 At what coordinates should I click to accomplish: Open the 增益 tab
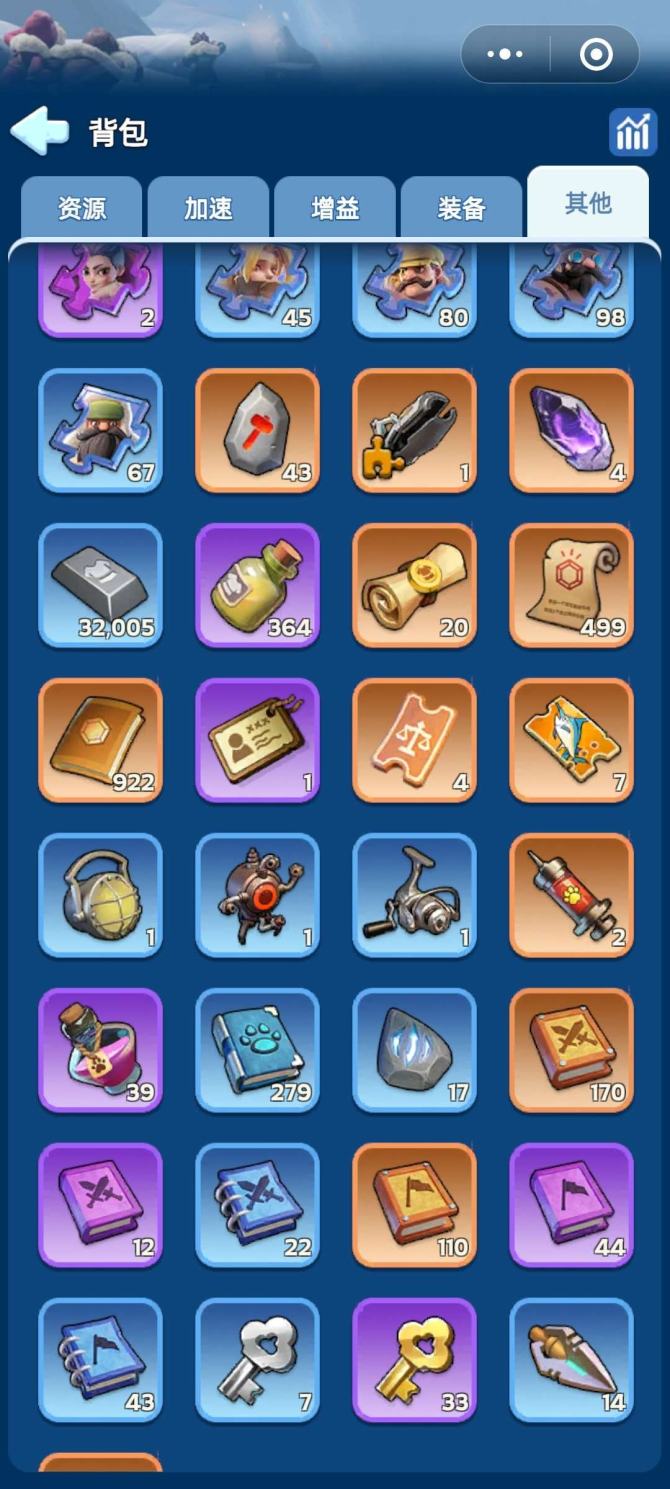coord(335,207)
